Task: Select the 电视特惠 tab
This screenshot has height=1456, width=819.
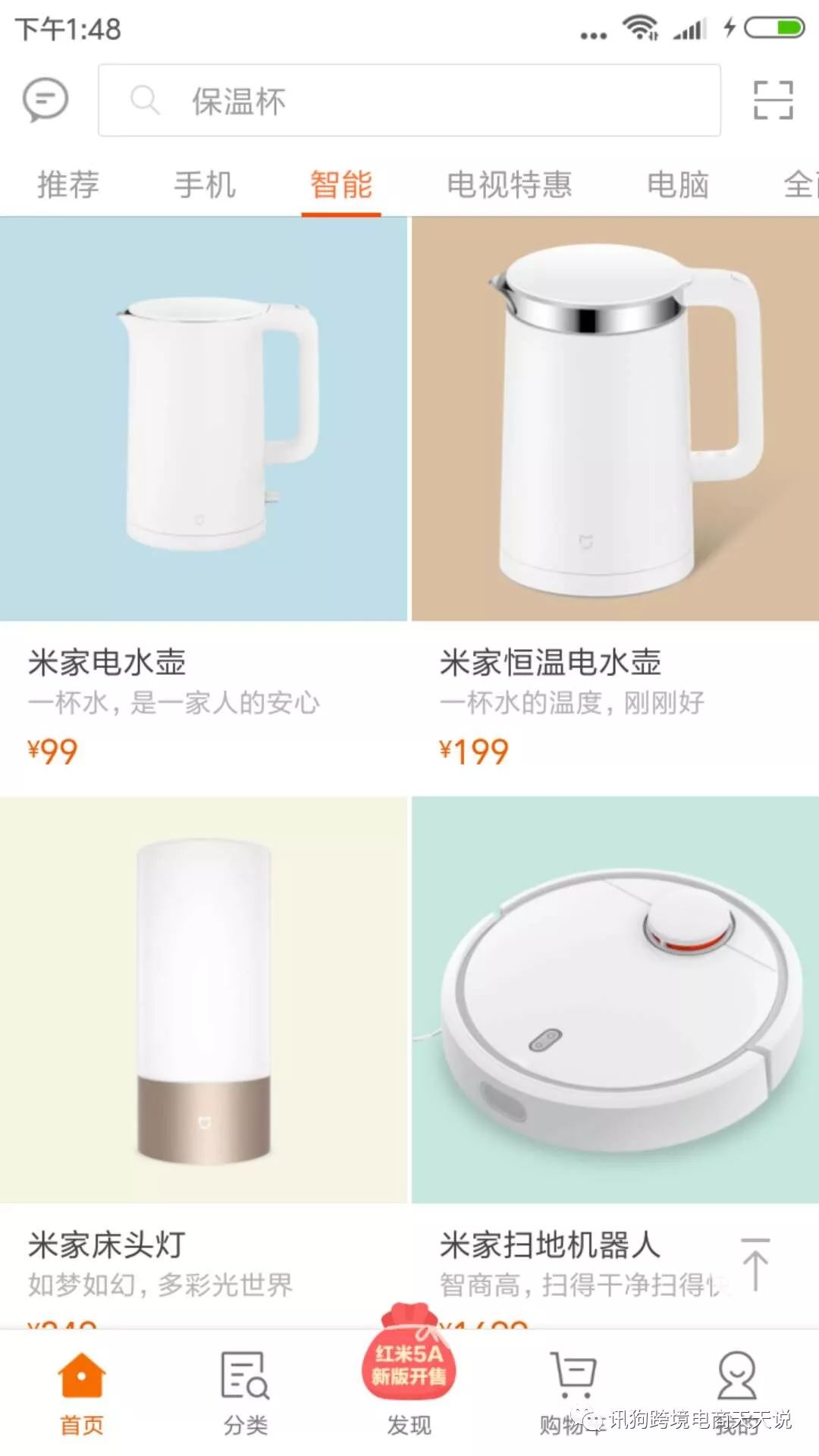Action: (509, 185)
